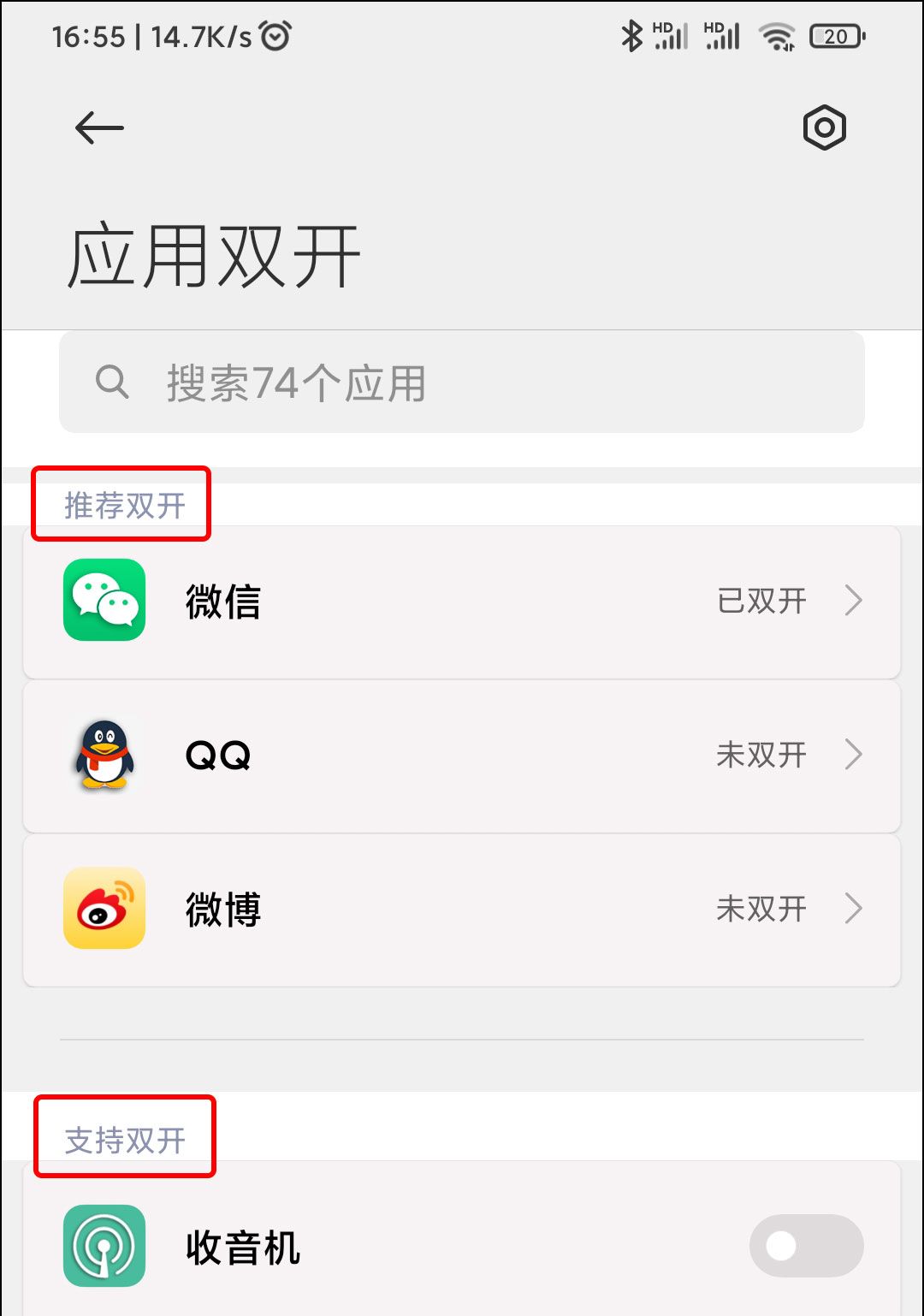Viewport: 924px width, 1316px height.
Task: Expand the QQ row with its chevron
Action: [x=853, y=755]
